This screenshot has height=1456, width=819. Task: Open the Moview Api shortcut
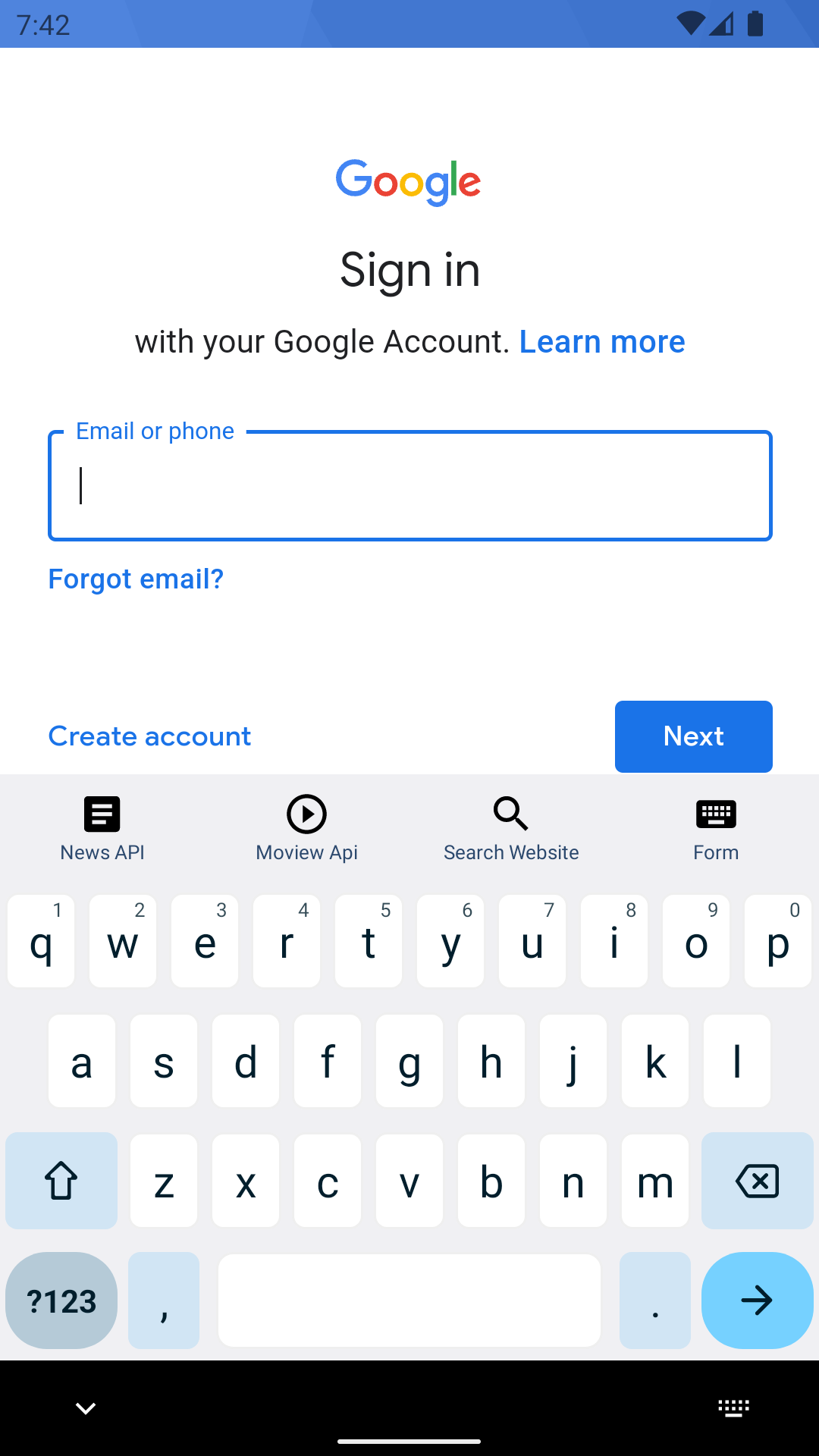[x=307, y=829]
